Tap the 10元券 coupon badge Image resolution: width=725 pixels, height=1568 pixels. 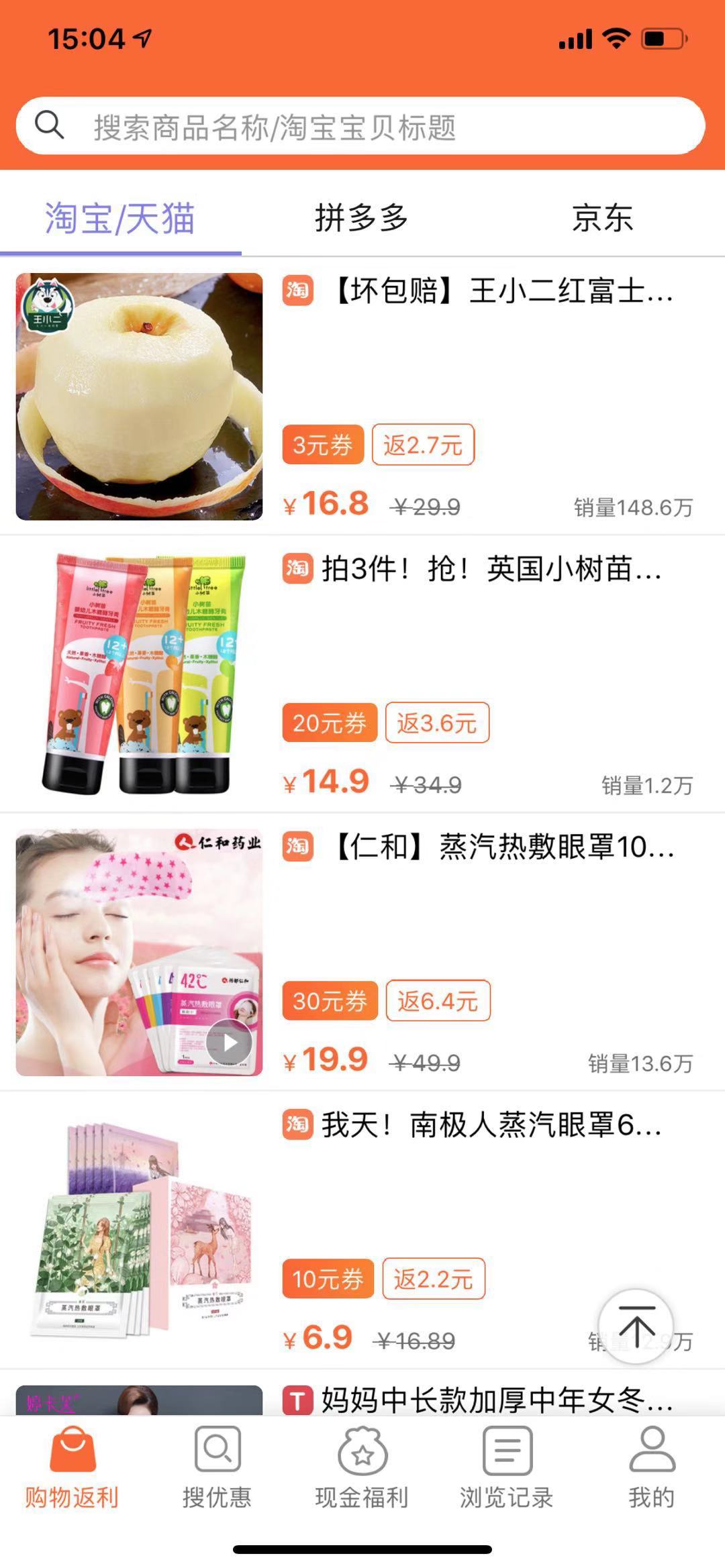click(x=328, y=1279)
